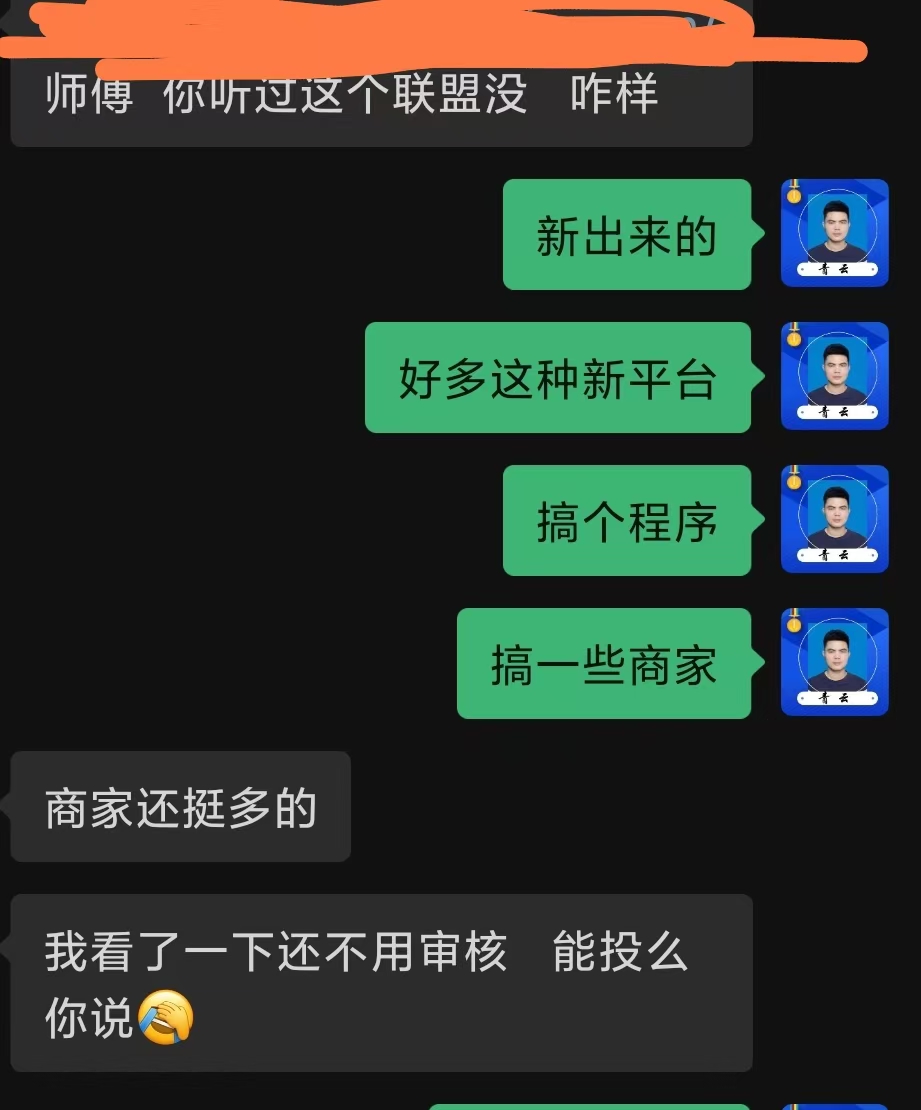This screenshot has height=1110, width=921.
Task: Click the avatar next to 搞一些商家
Action: point(835,662)
